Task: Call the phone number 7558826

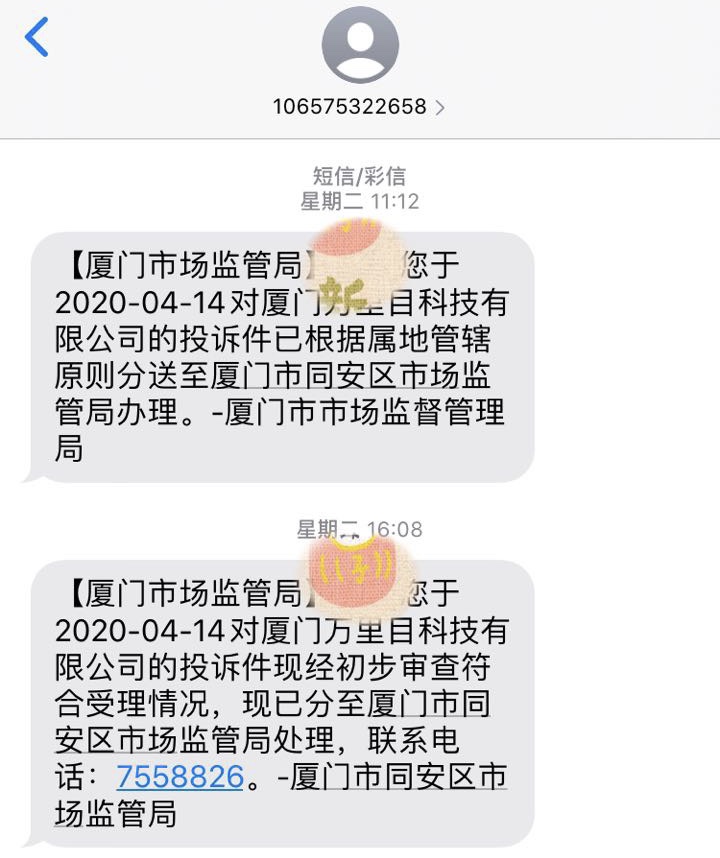Action: (x=180, y=776)
